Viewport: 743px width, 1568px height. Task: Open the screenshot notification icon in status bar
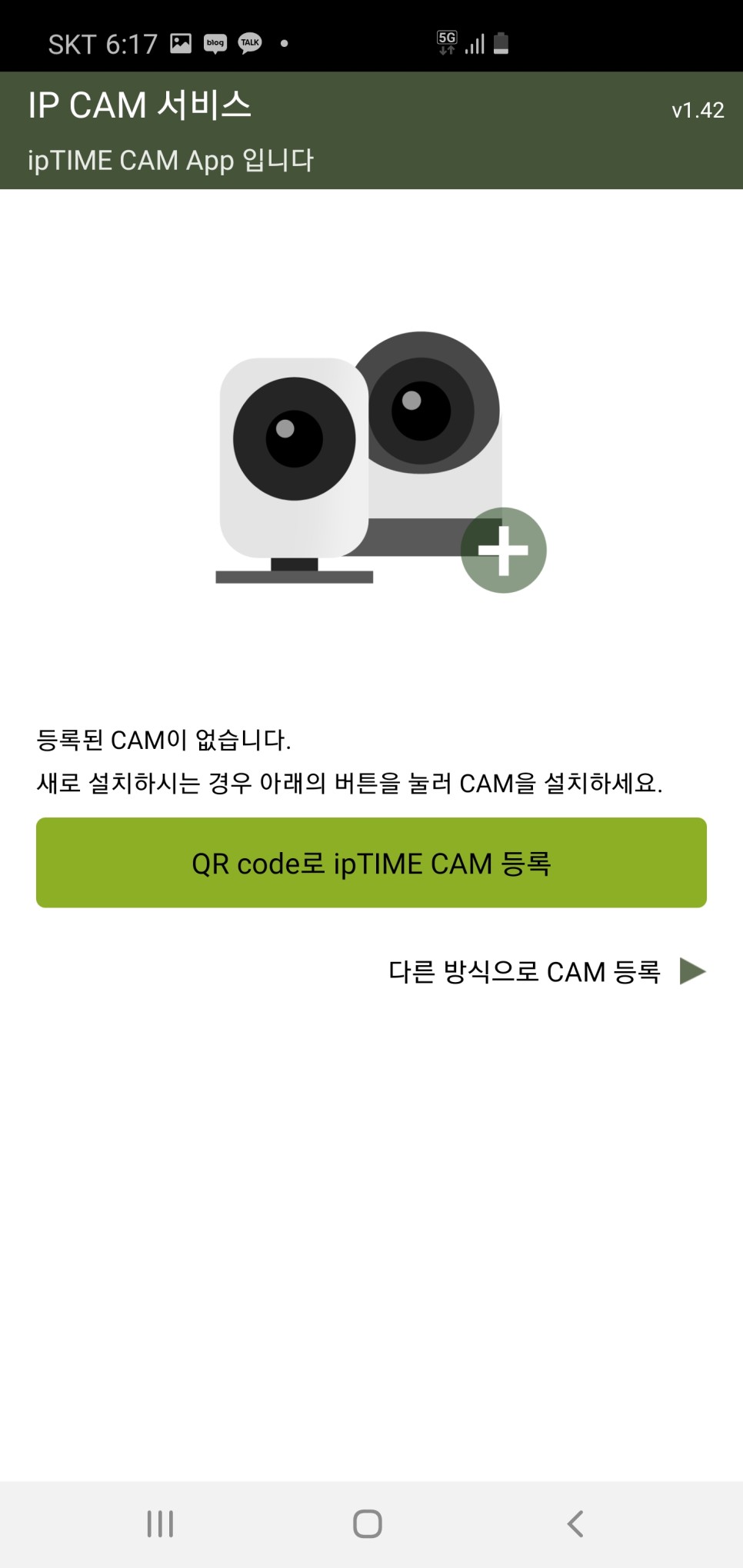click(x=182, y=43)
